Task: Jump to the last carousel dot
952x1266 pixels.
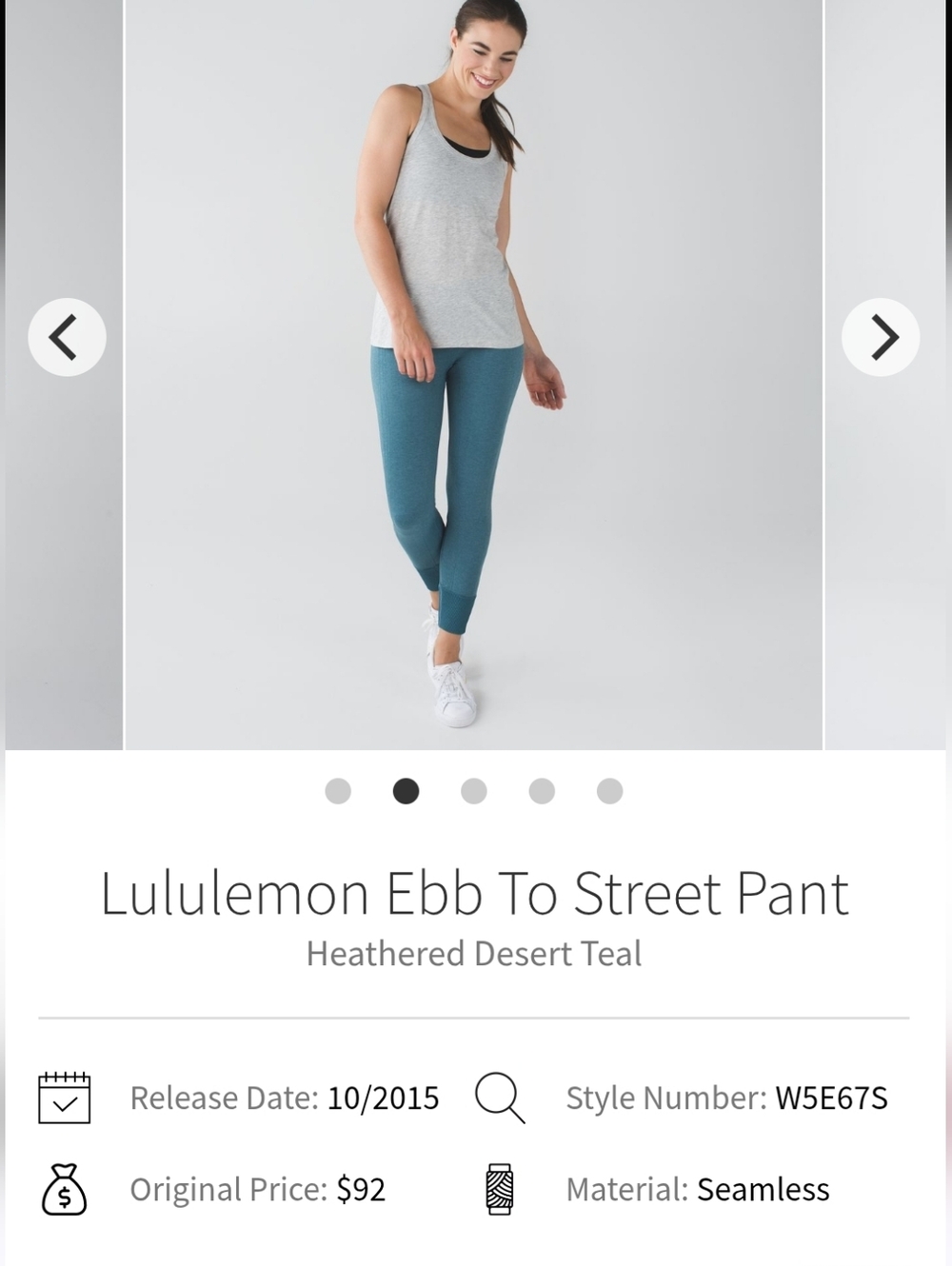Action: pos(610,791)
